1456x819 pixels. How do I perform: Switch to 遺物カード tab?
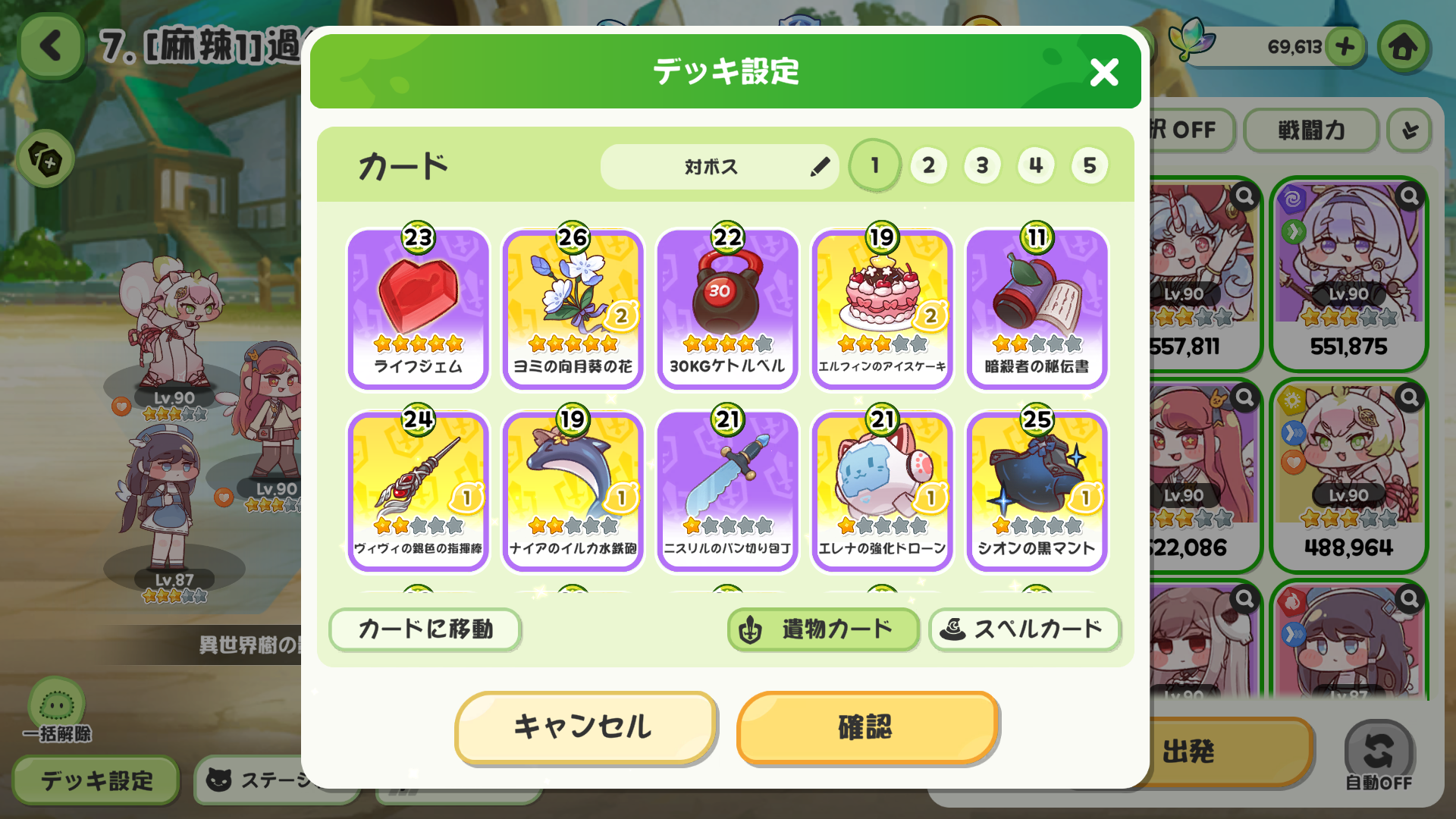tap(824, 629)
